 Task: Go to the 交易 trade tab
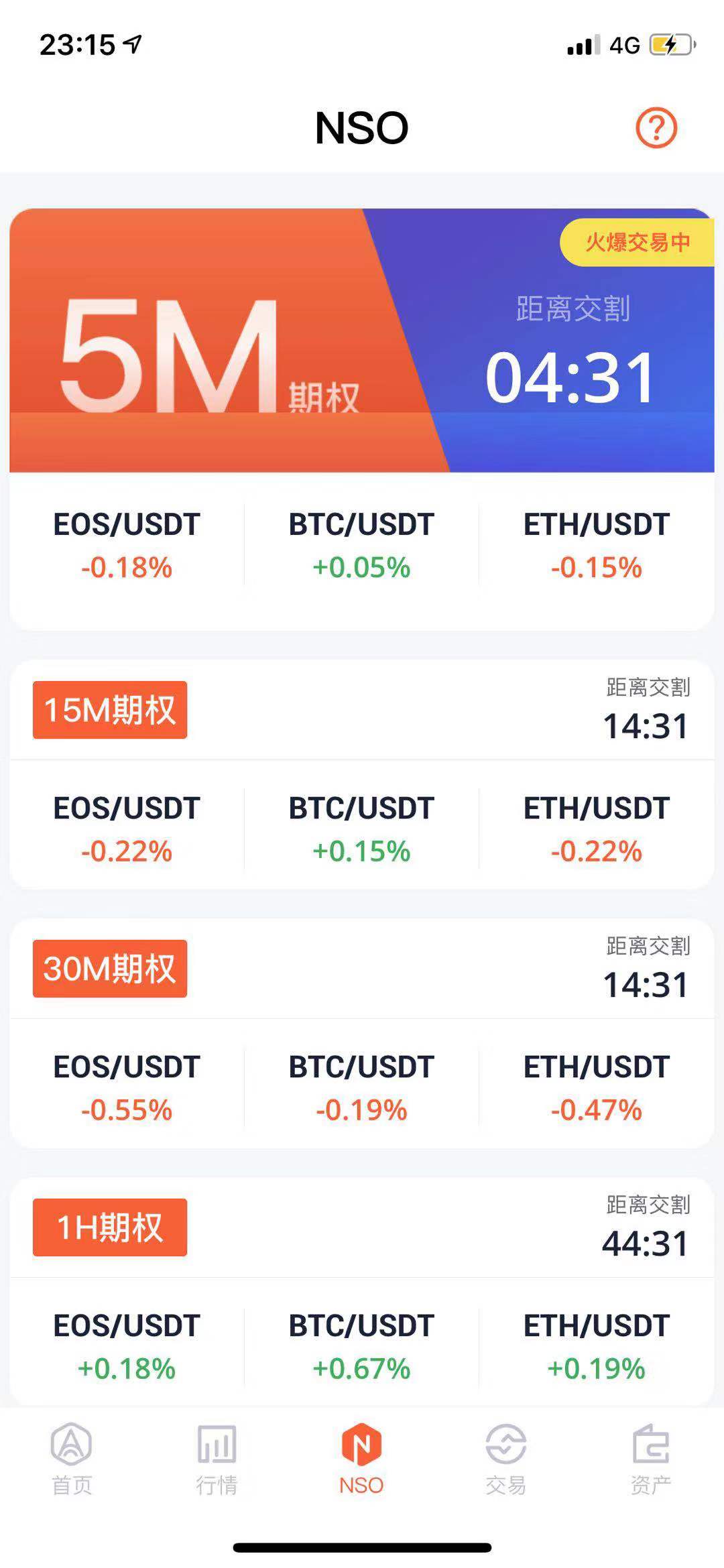(x=506, y=1459)
